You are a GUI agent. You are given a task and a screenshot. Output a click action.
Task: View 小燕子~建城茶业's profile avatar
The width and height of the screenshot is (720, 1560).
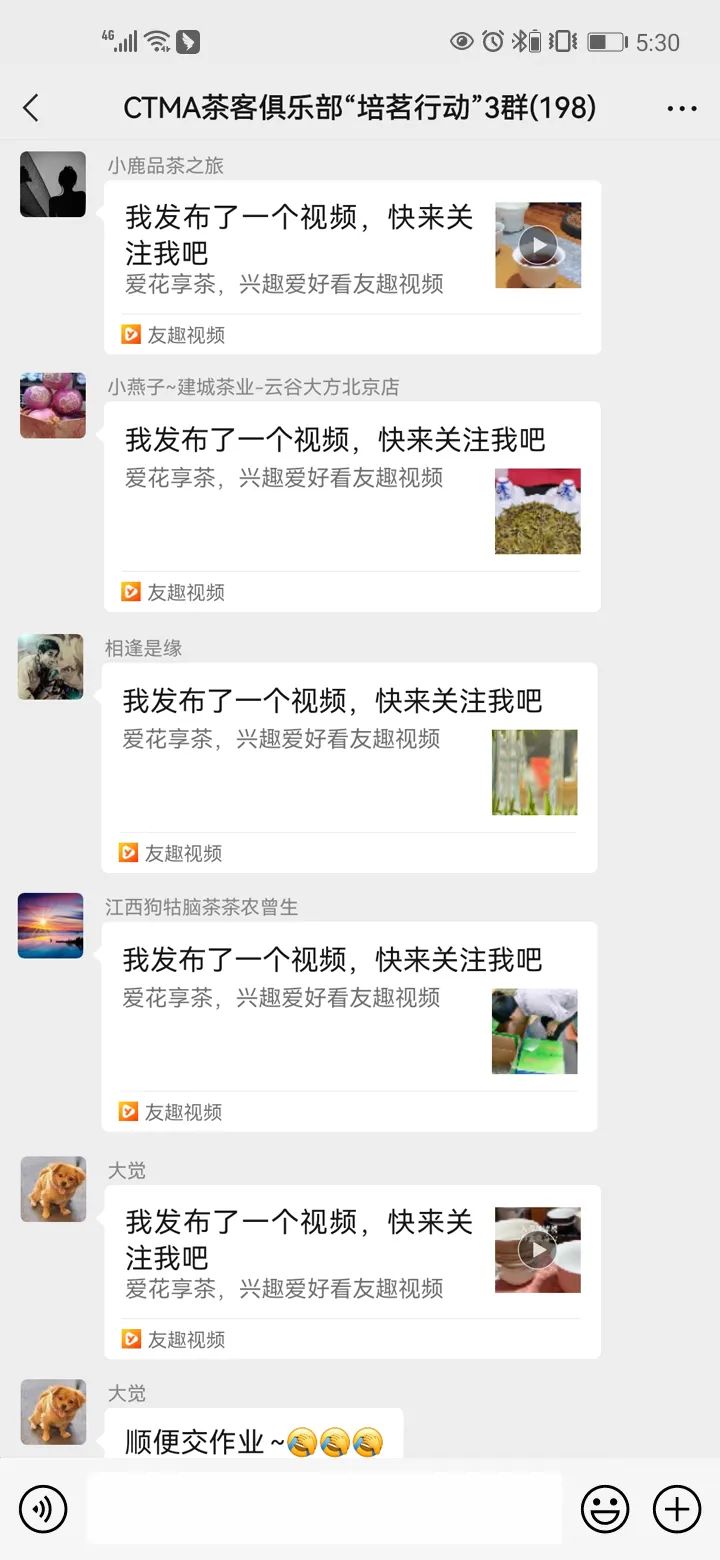(x=53, y=405)
